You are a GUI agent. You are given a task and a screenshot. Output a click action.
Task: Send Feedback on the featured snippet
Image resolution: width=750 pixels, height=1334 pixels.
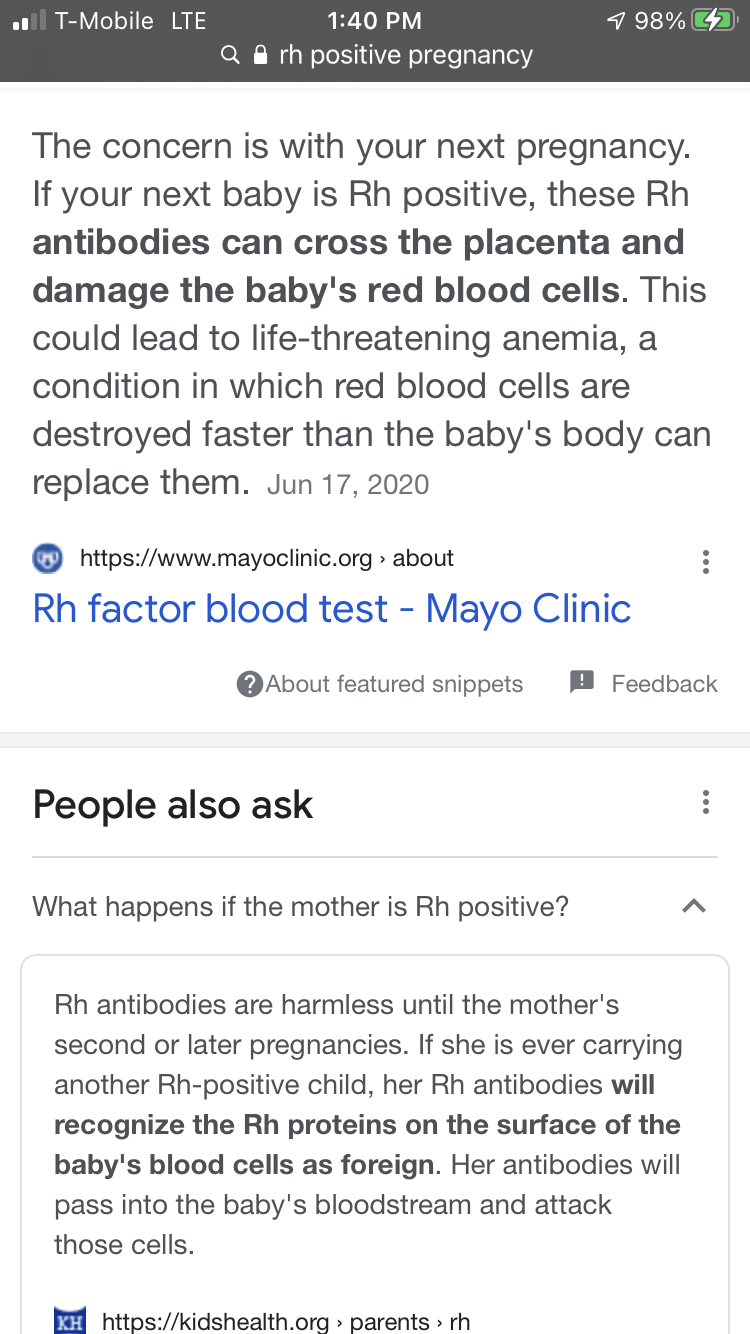coord(644,683)
